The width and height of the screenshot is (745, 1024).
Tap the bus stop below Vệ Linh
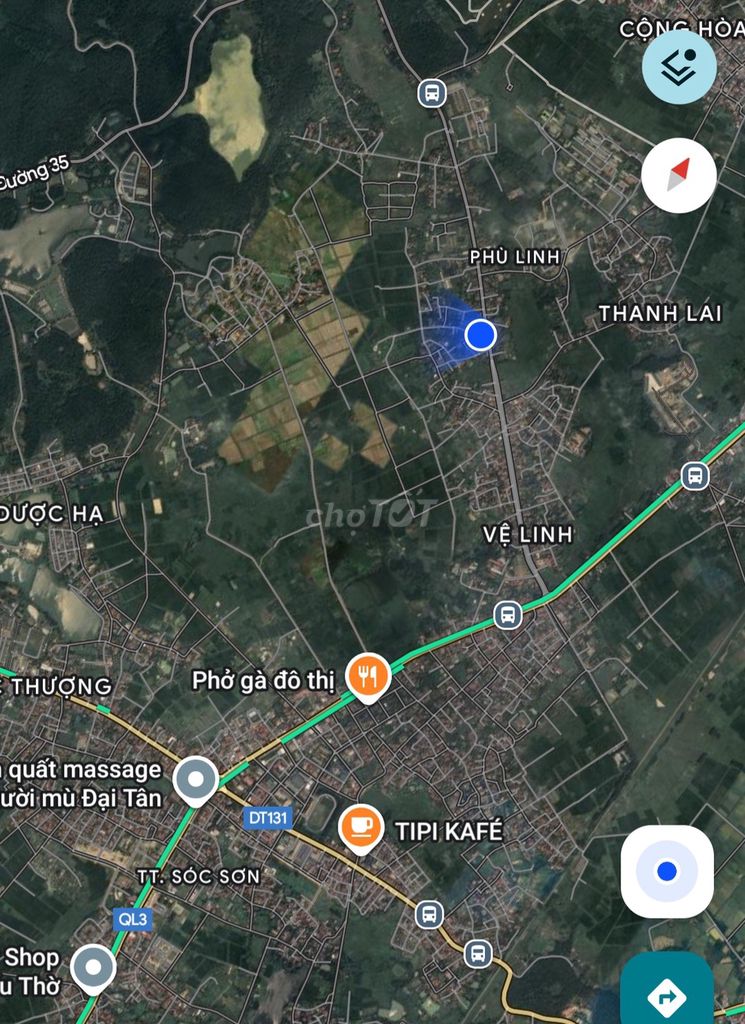[x=508, y=613]
